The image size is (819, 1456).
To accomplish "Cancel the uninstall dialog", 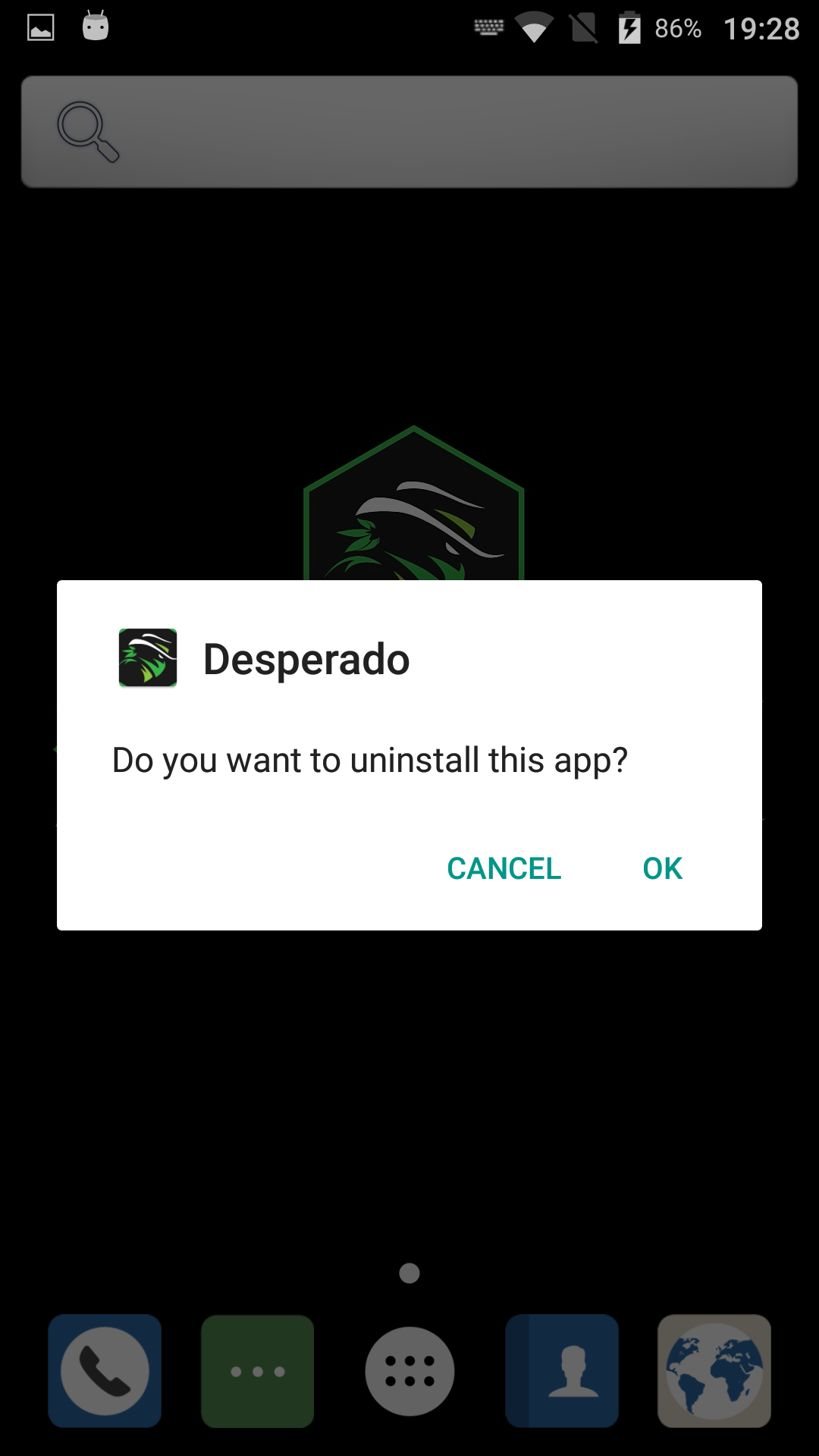I will tap(504, 868).
